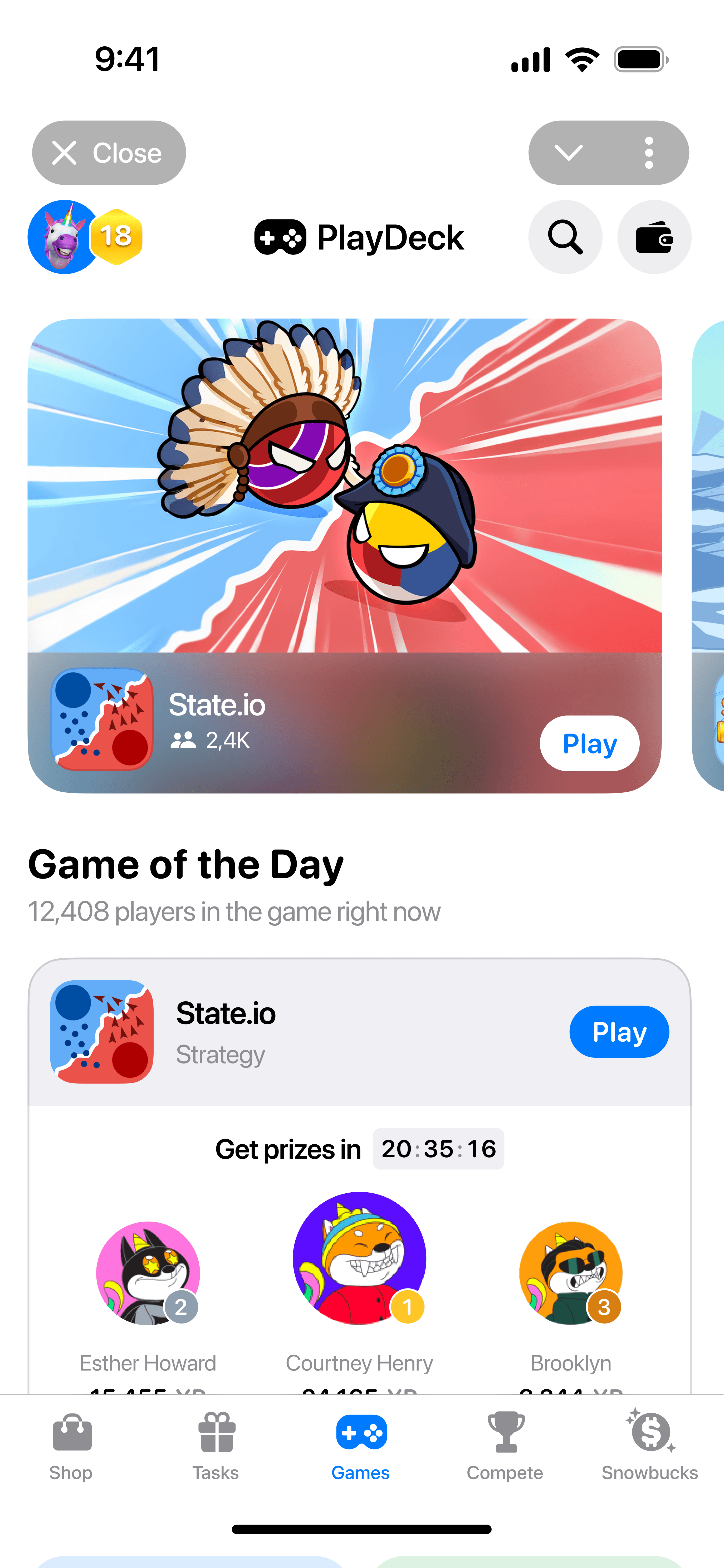Open the search magnifier

565,237
